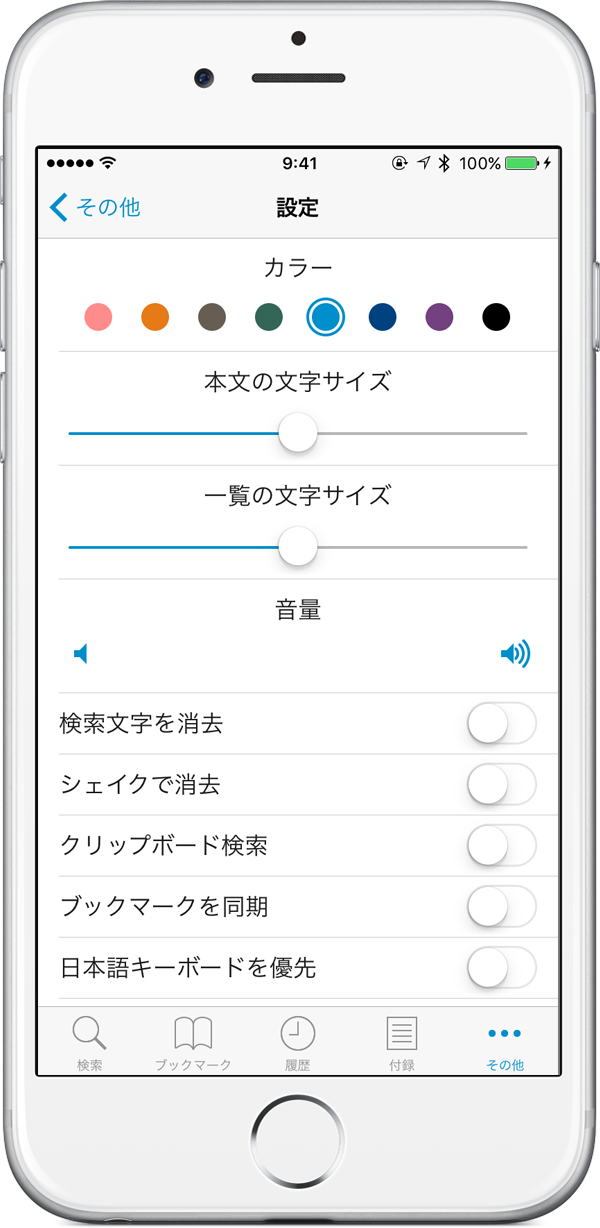Select the navy blue color swatch
Image resolution: width=600 pixels, height=1228 pixels.
(382, 318)
